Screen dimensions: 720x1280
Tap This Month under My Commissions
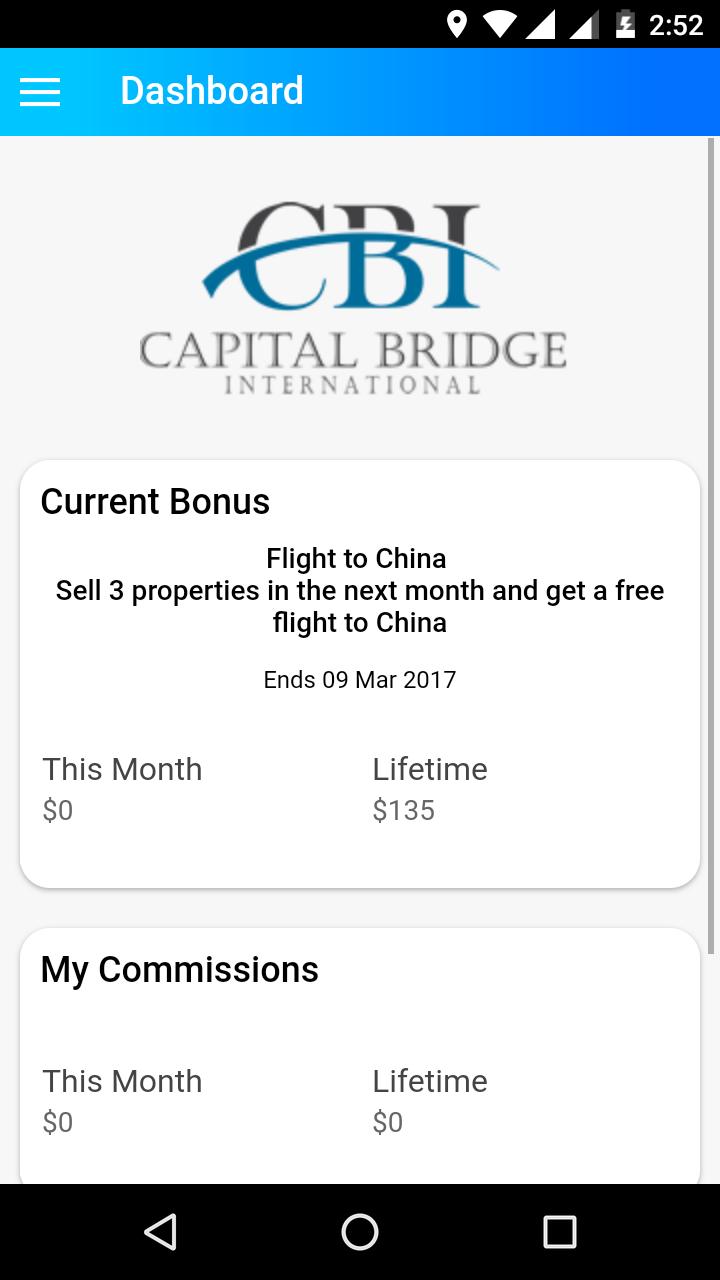[x=121, y=1081]
